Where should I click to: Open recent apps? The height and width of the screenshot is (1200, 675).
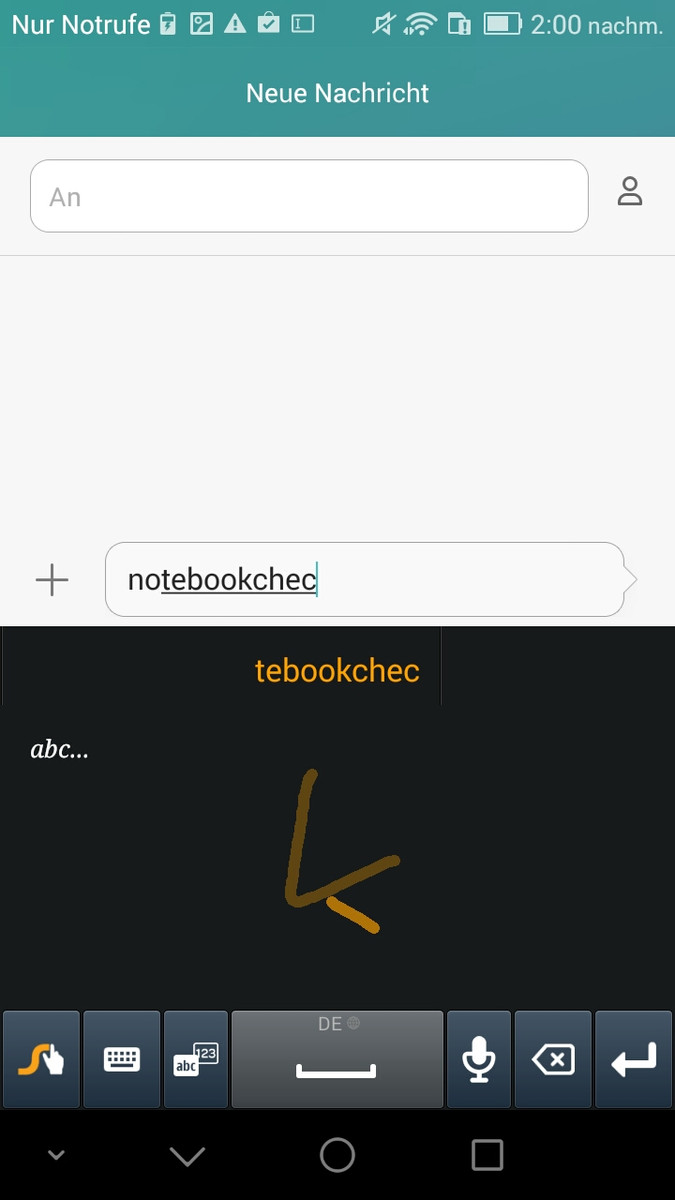click(x=487, y=1156)
